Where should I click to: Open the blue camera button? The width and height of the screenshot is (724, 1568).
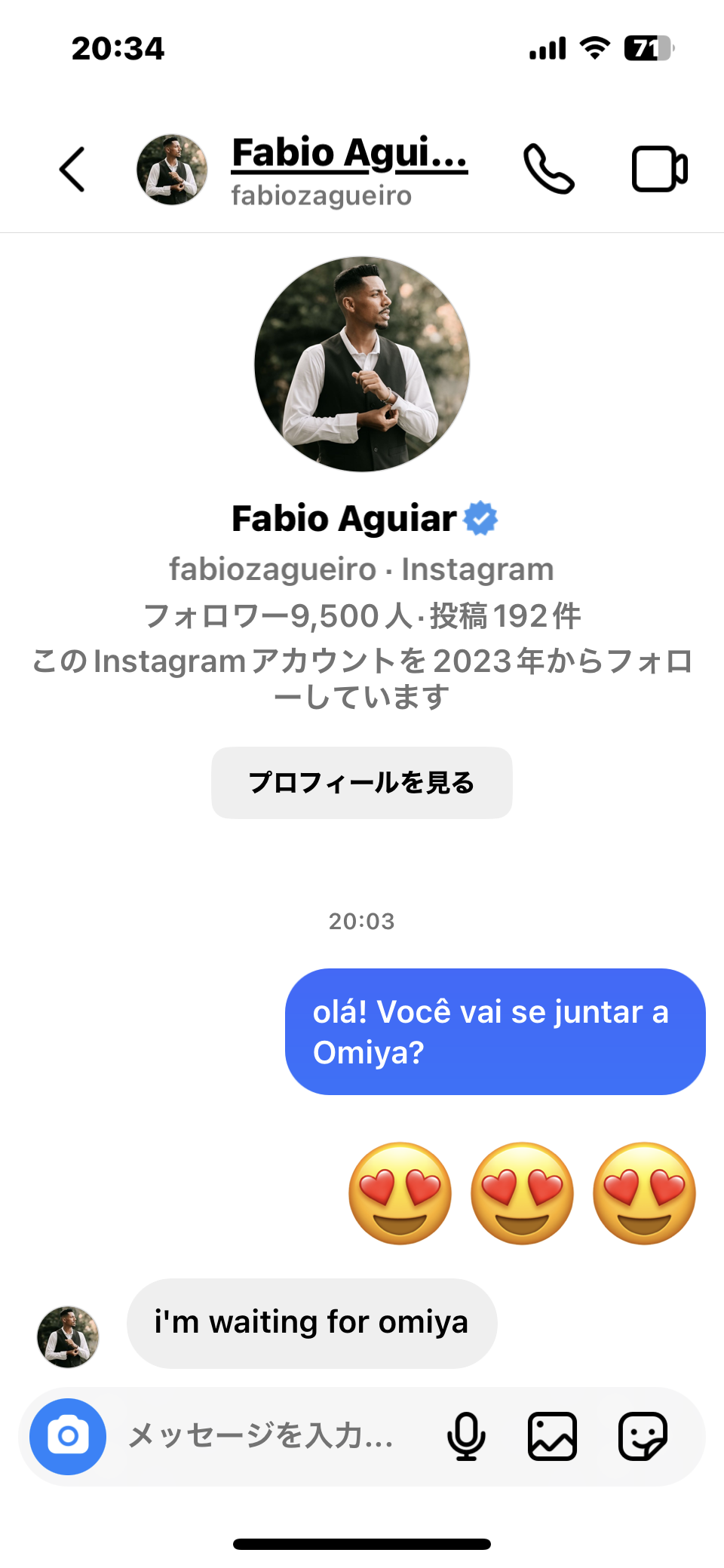[x=68, y=1436]
